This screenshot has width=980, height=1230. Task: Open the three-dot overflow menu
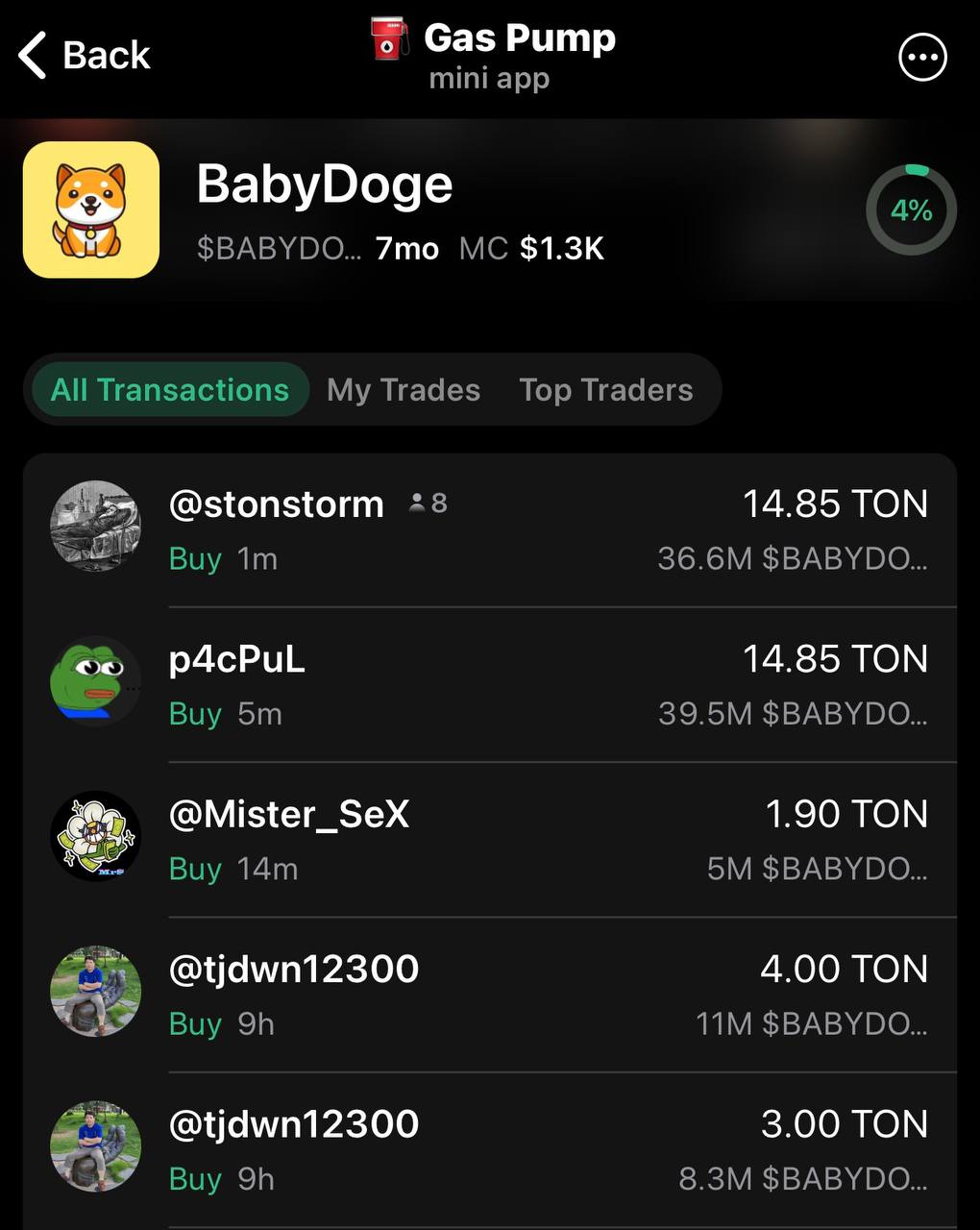922,58
